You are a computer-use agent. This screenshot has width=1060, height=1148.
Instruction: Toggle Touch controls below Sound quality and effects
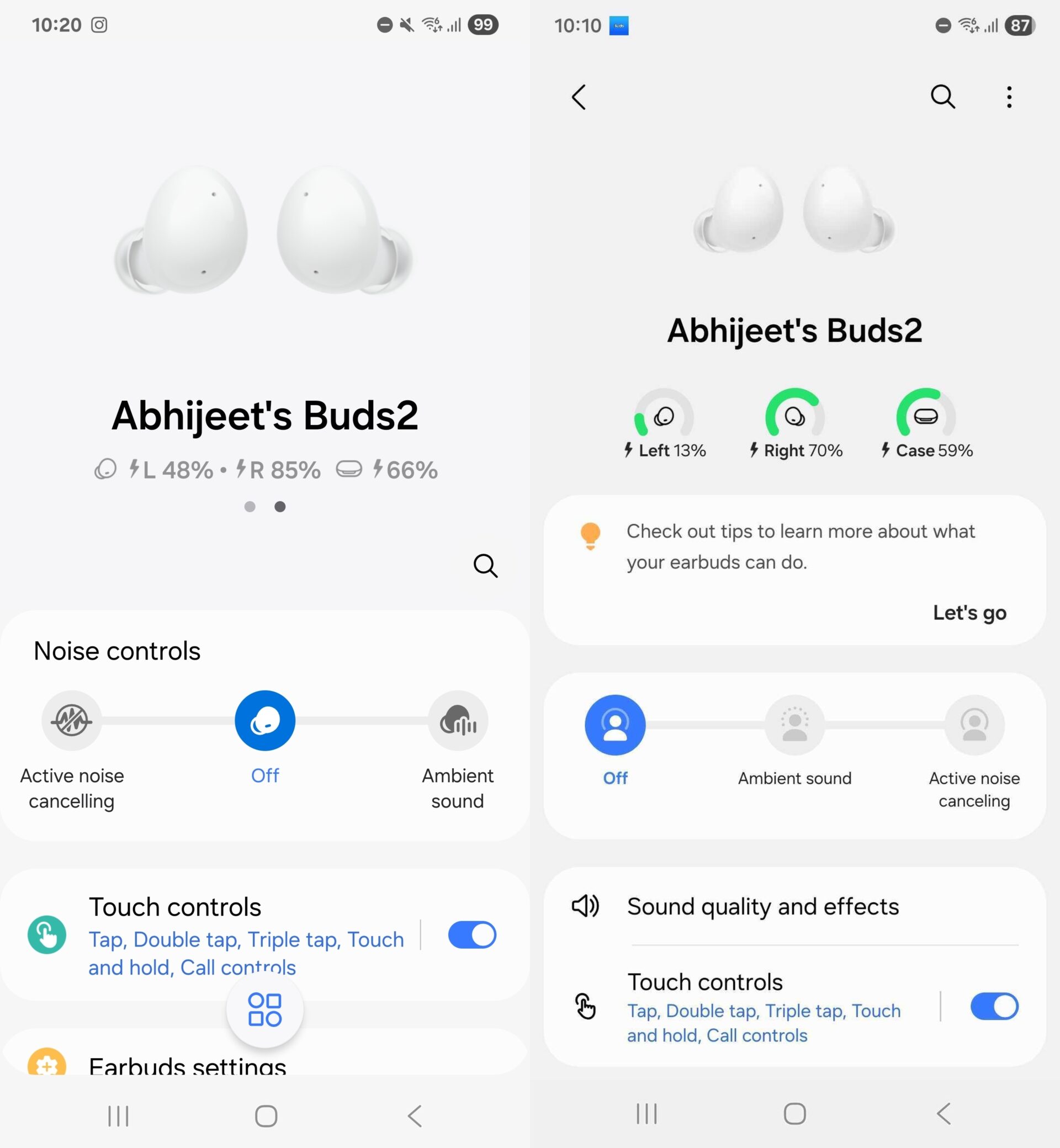coord(994,1006)
